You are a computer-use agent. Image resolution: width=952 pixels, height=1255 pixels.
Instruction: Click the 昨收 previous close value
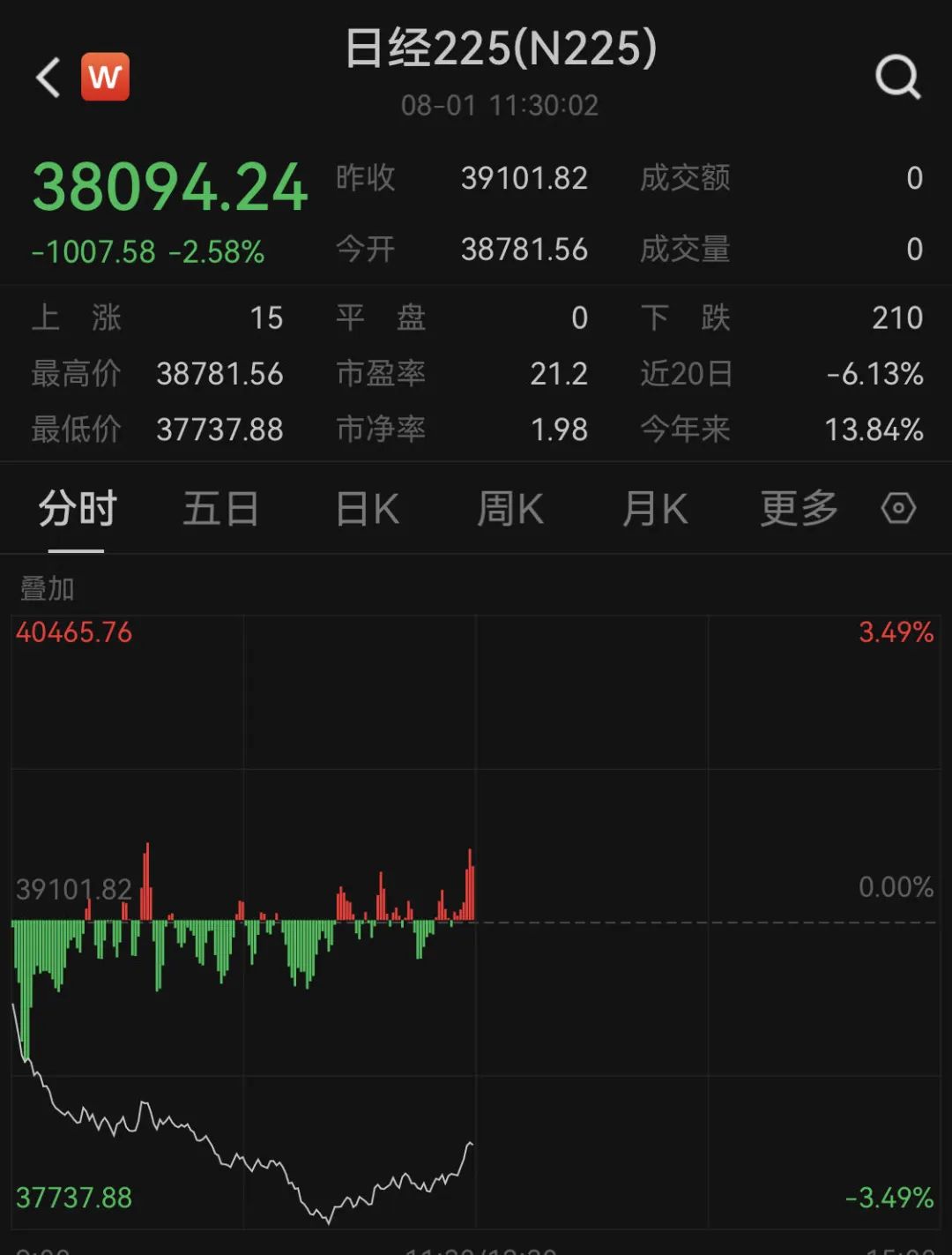(524, 177)
